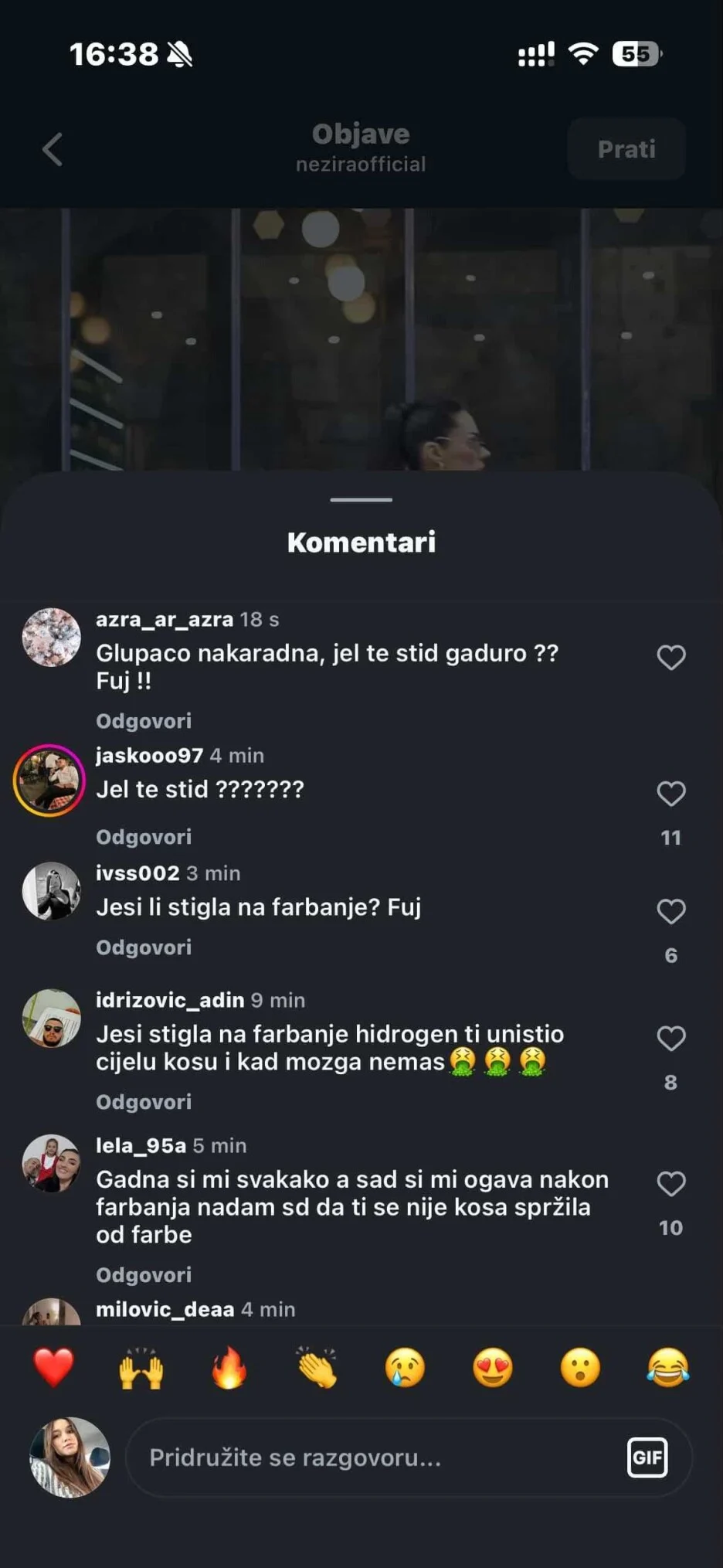The image size is (723, 1568).
Task: Like jaskooo97's comment
Action: point(670,794)
